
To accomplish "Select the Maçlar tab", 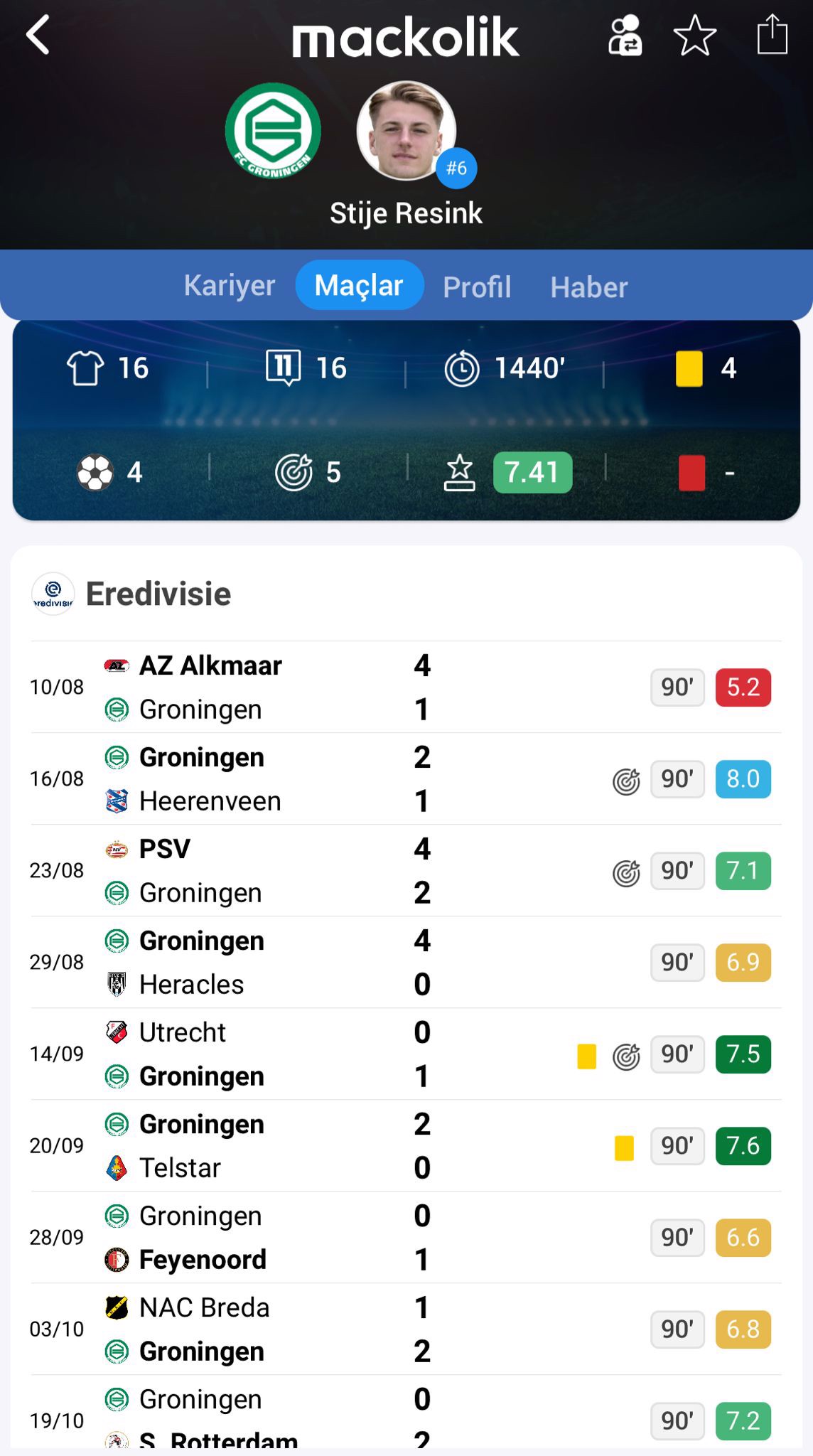I will coord(359,286).
